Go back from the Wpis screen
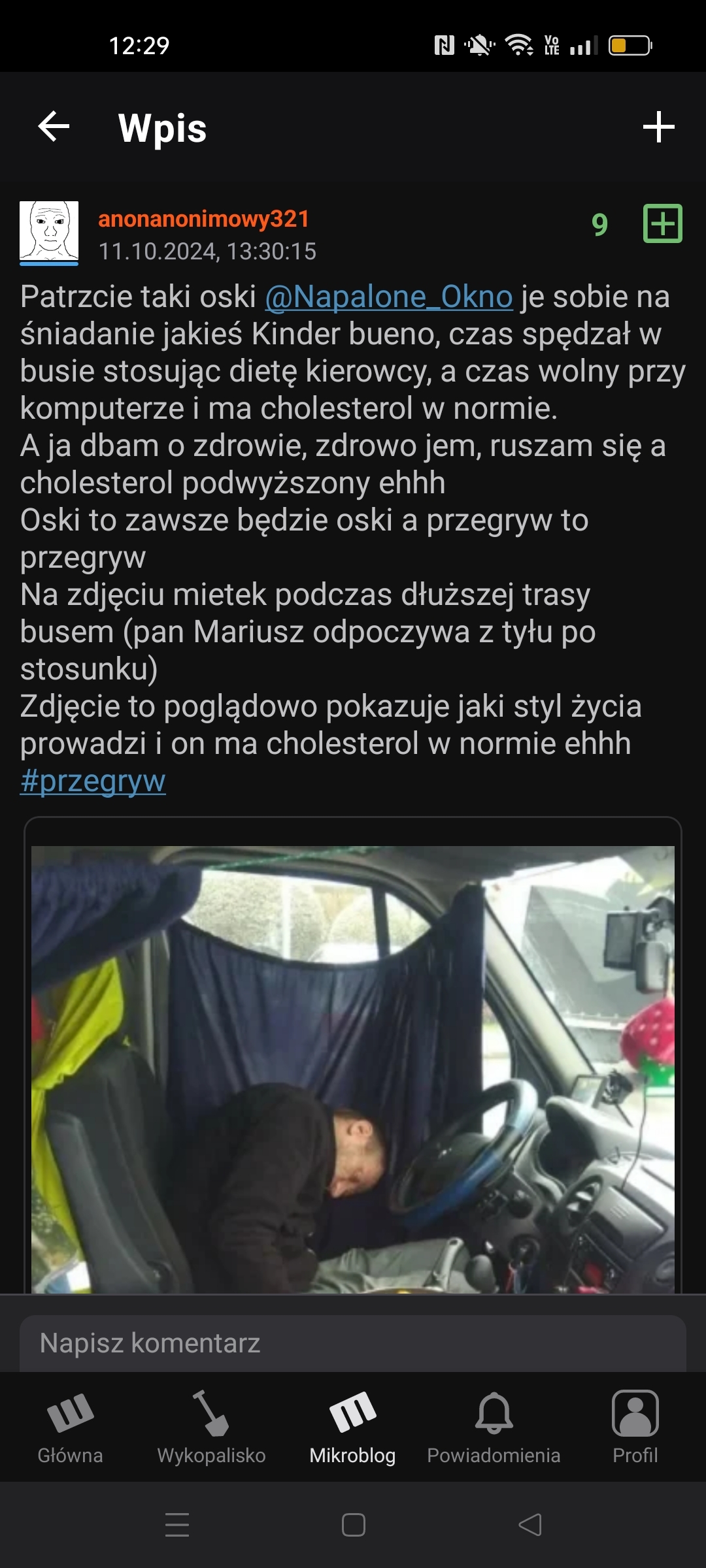The image size is (706, 1568). click(x=54, y=126)
